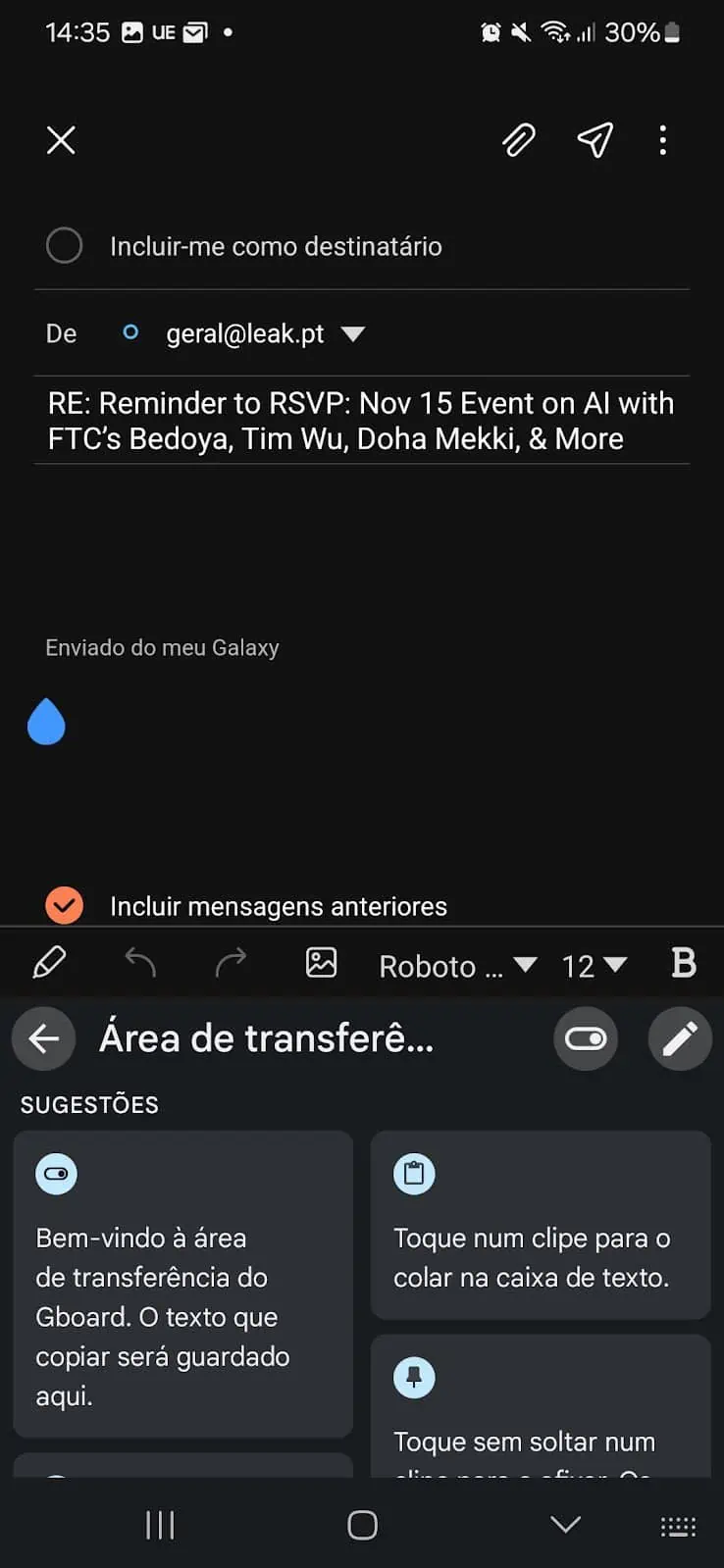Expand the geral@leak.pt sender dropdown
This screenshot has width=724, height=1568.
352,334
